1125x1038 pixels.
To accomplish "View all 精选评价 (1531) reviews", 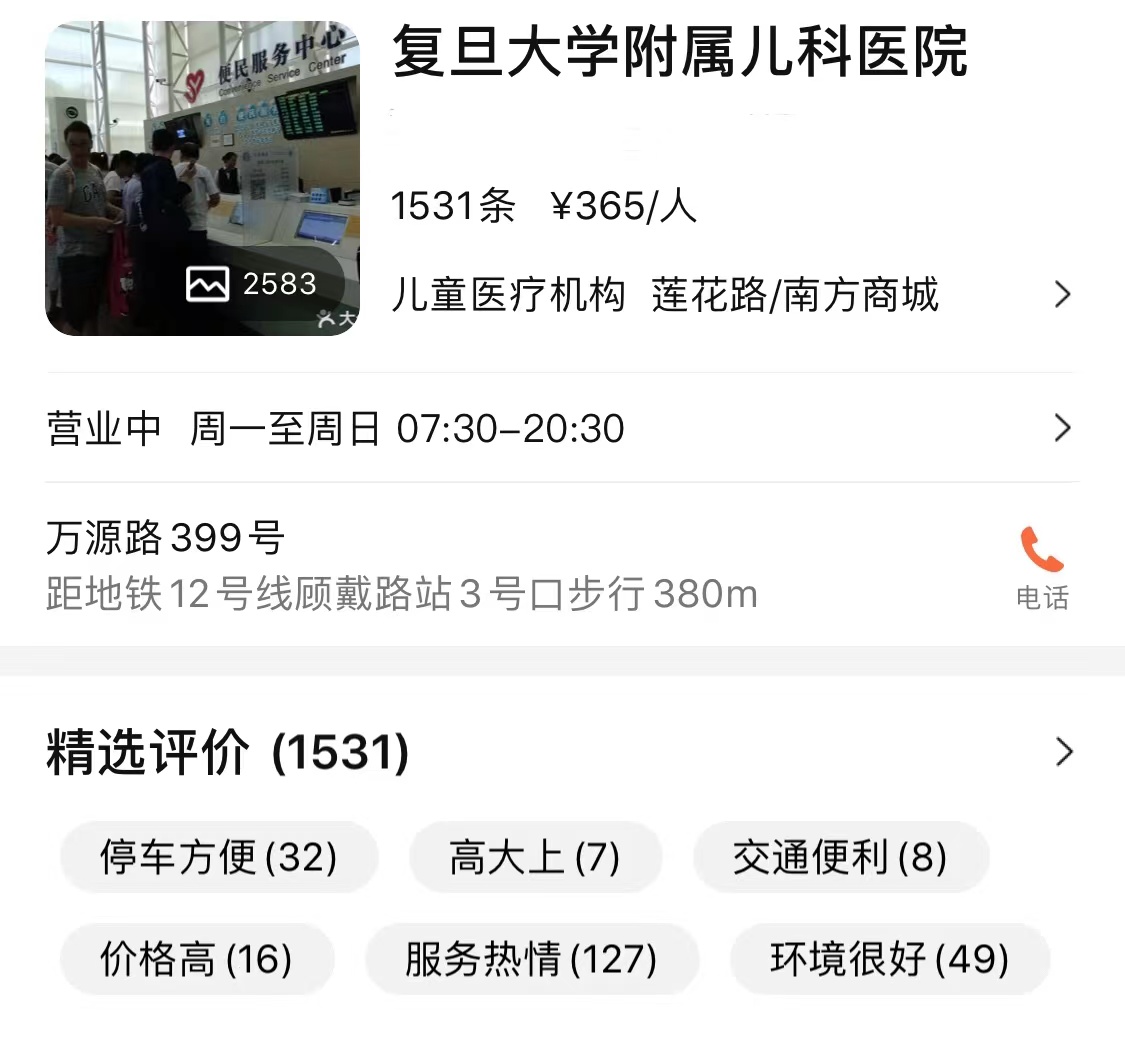I will 1064,752.
